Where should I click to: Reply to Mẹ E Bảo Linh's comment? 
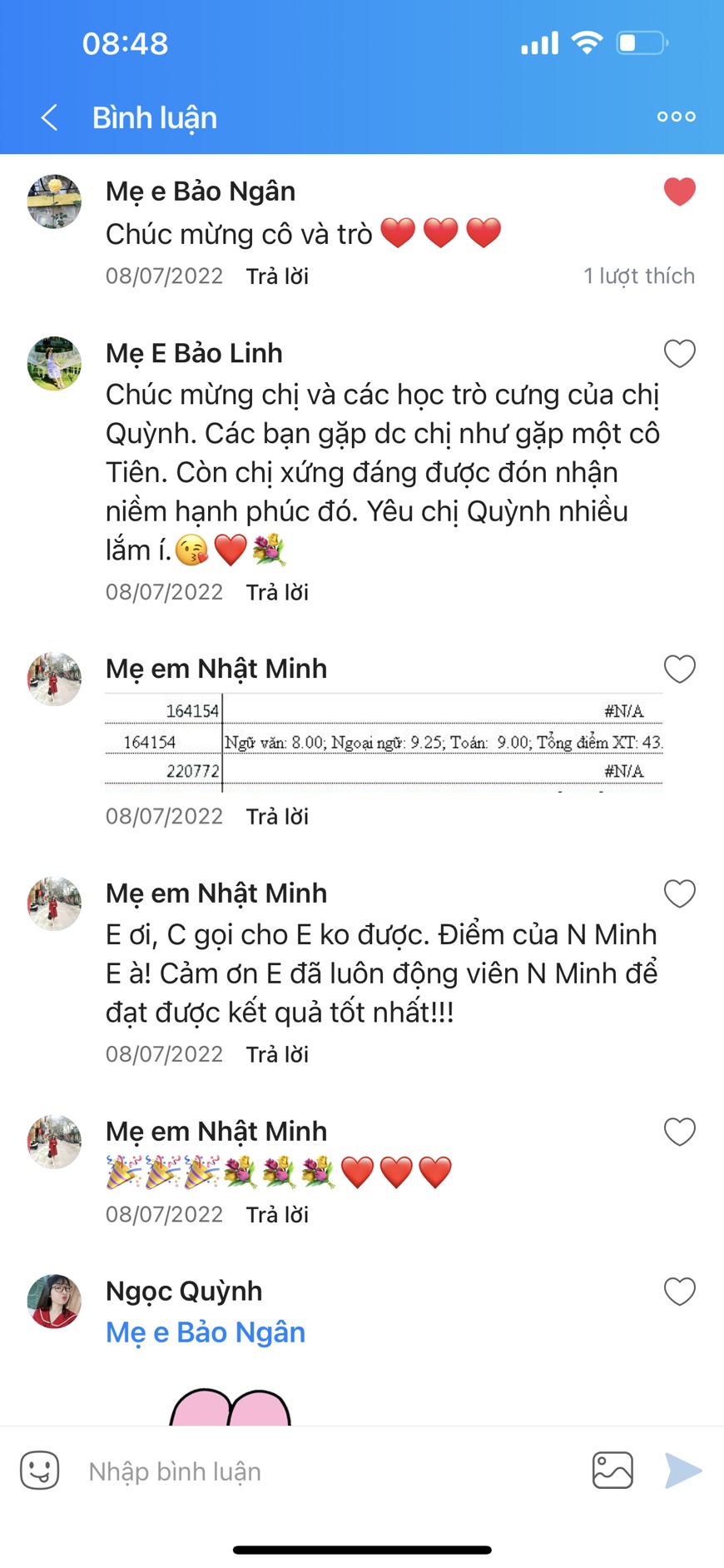pyautogui.click(x=277, y=592)
